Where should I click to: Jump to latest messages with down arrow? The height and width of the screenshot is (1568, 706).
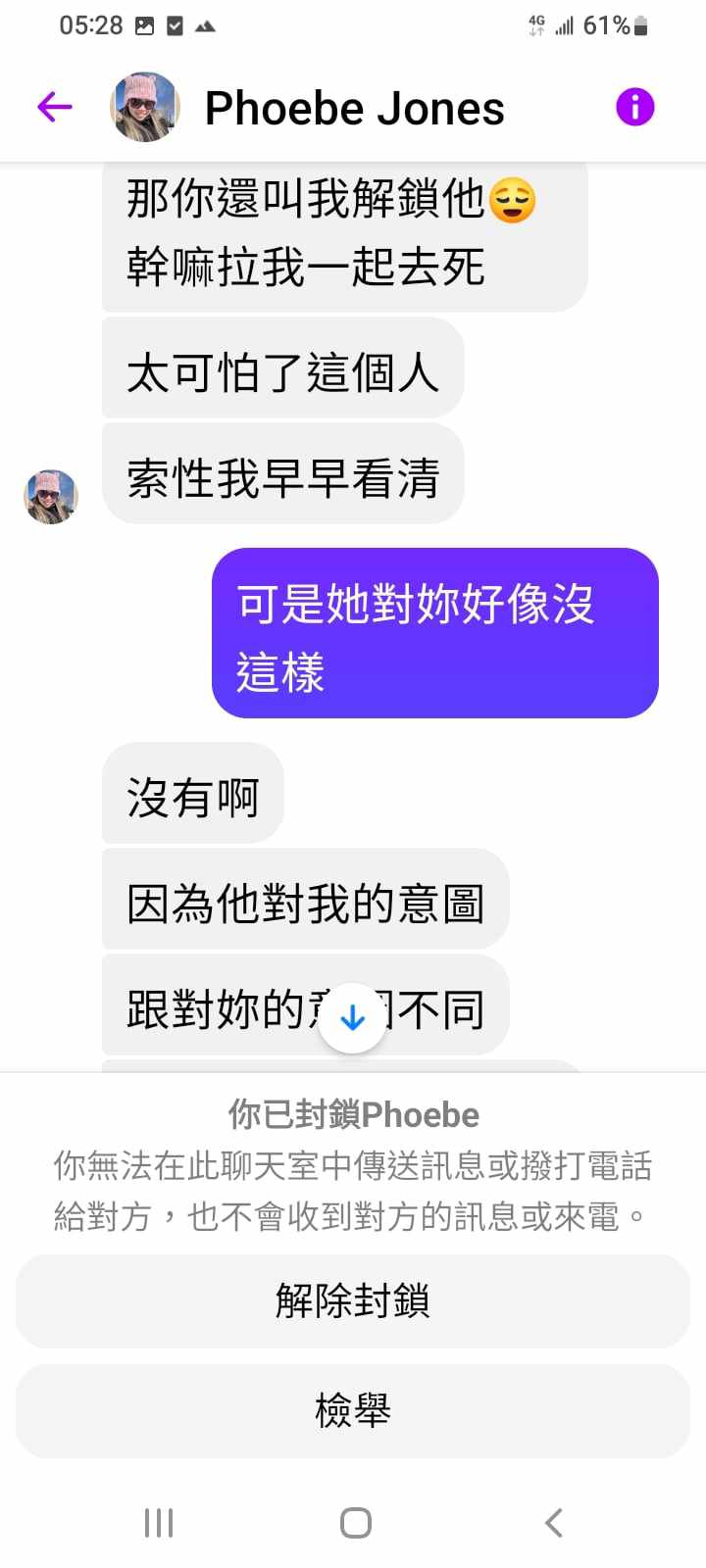click(x=352, y=1018)
